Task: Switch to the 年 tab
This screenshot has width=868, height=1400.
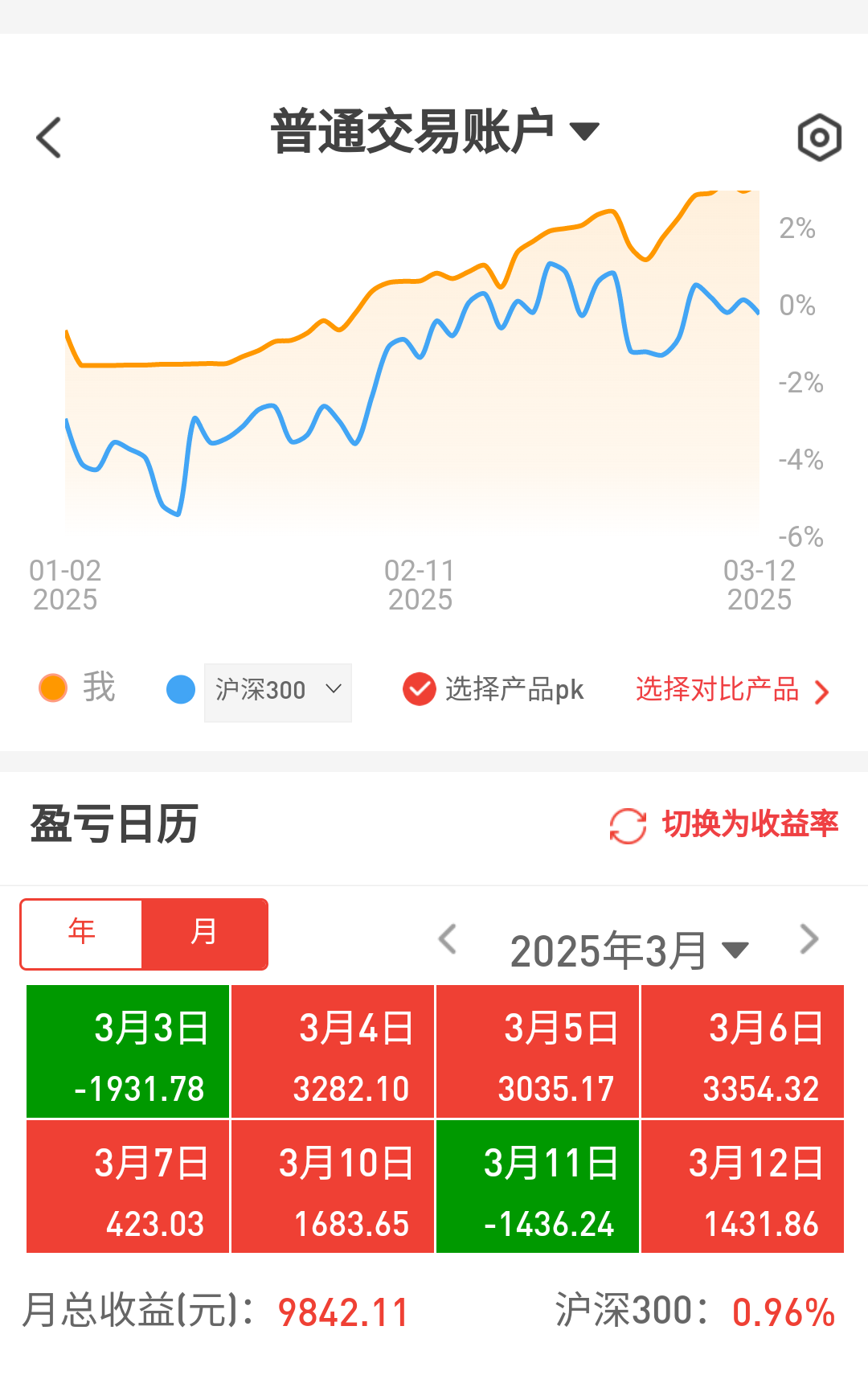Action: pos(82,934)
